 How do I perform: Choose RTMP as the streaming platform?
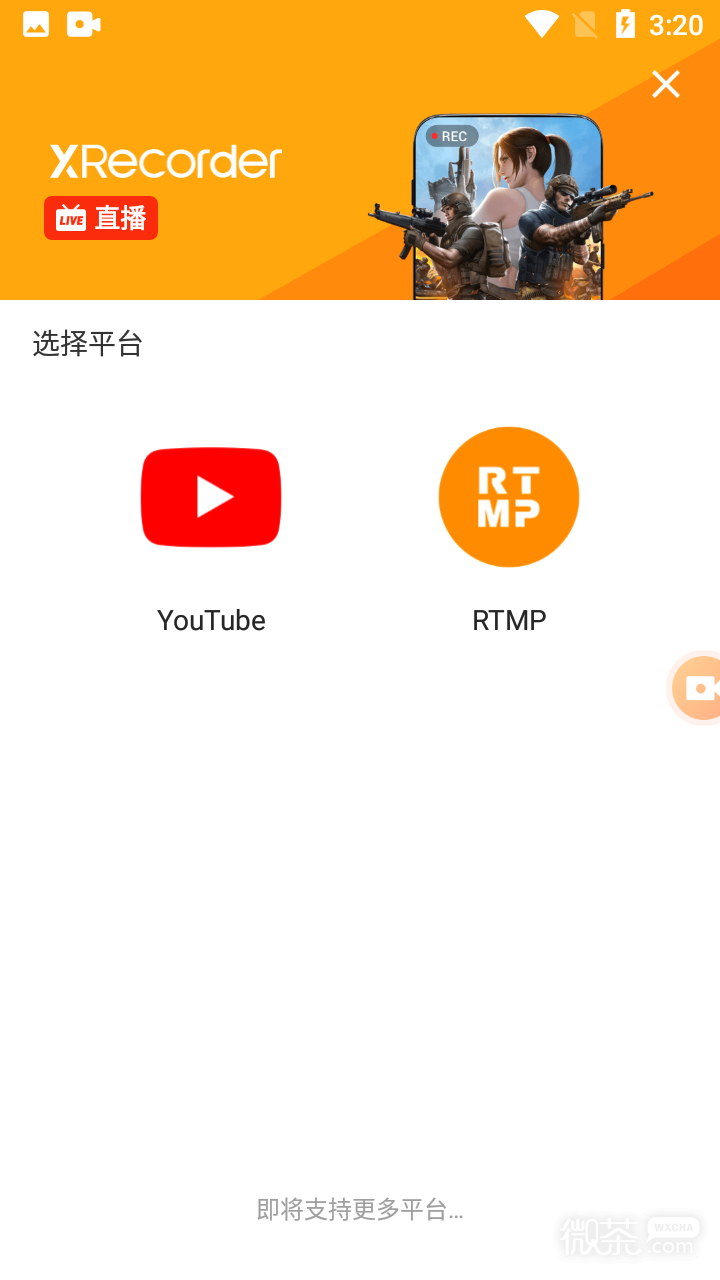pos(509,497)
